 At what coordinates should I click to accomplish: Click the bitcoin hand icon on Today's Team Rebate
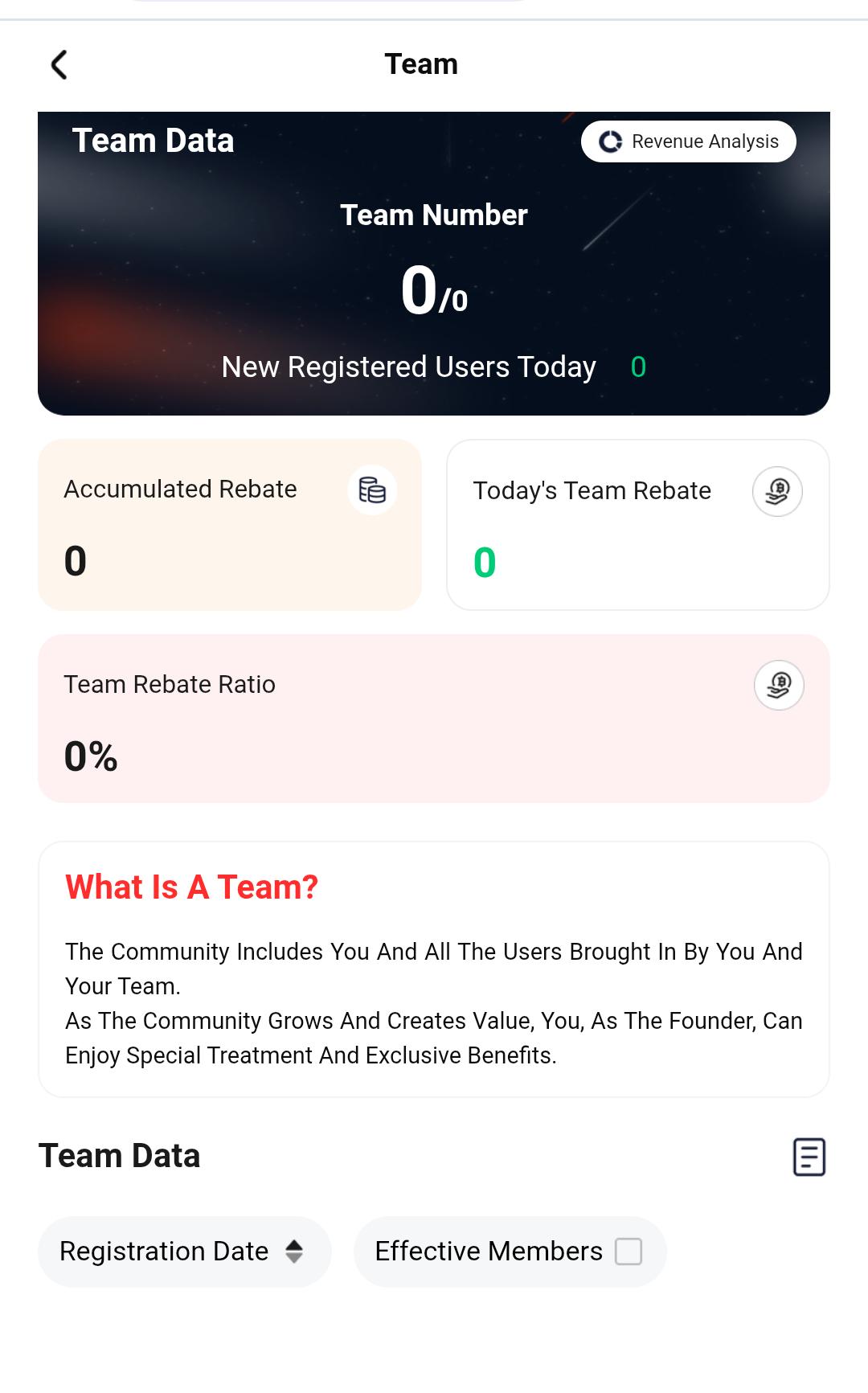click(776, 491)
